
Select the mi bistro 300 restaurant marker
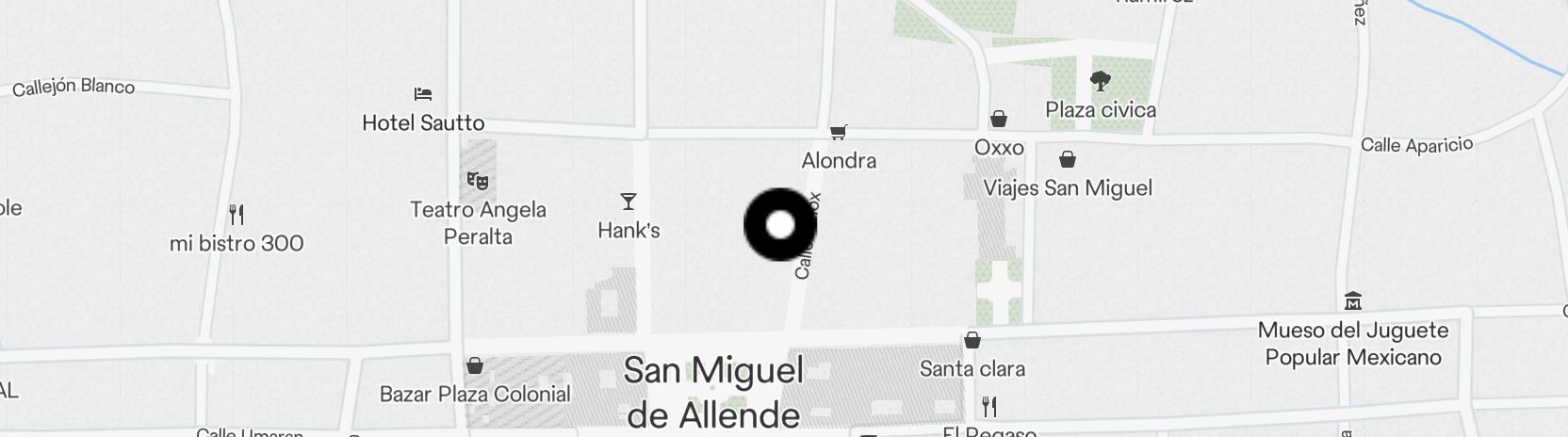237,215
